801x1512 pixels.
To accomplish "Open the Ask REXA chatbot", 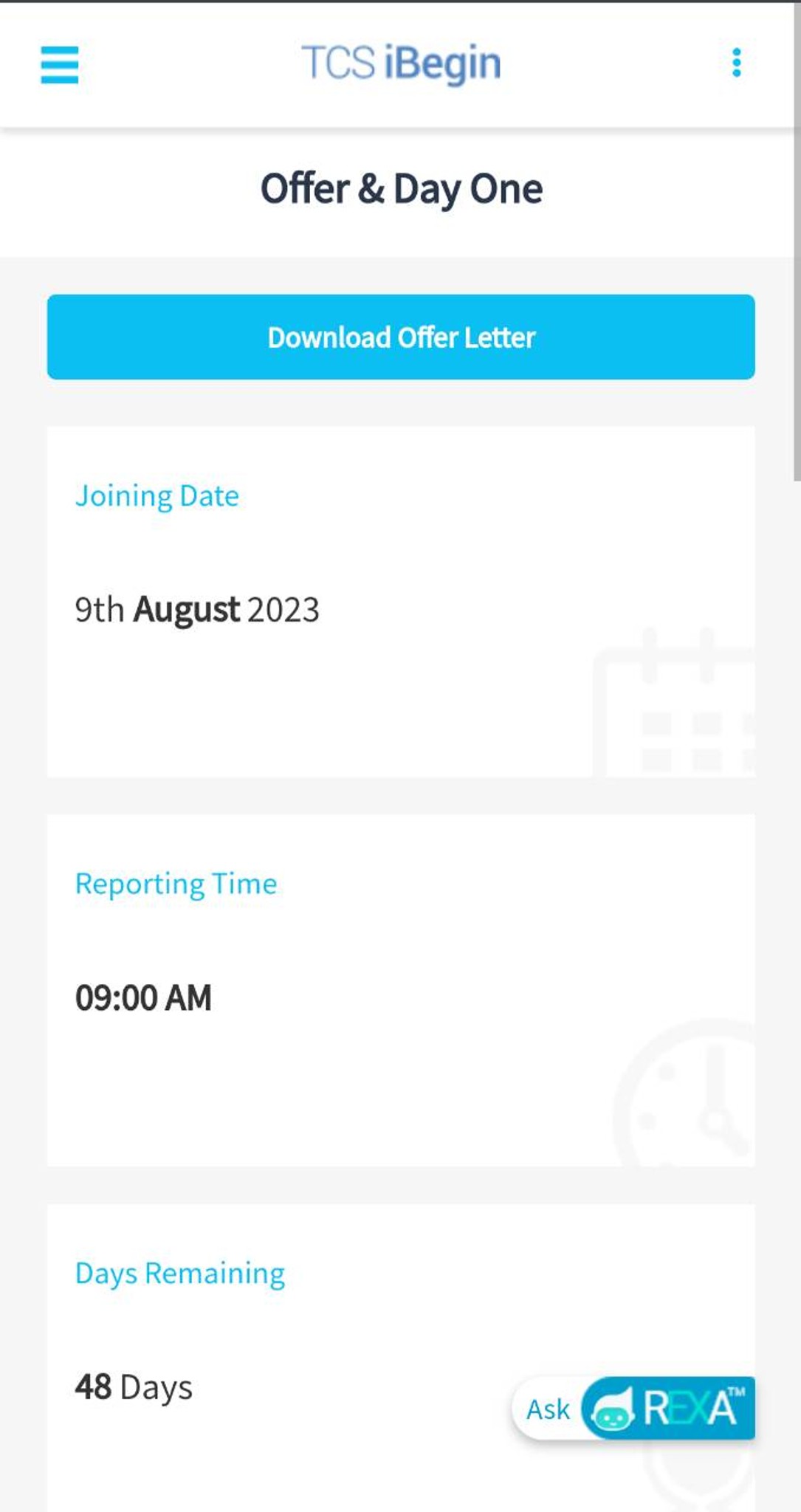I will pos(633,1408).
